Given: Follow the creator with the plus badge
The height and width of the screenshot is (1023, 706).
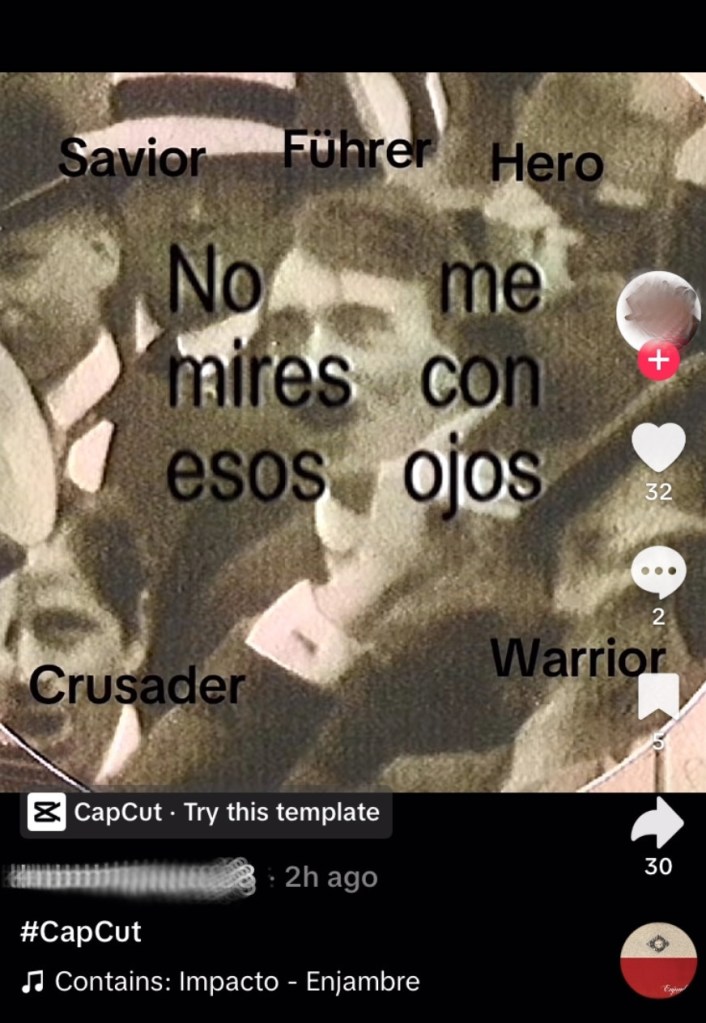Looking at the screenshot, I should (x=658, y=361).
